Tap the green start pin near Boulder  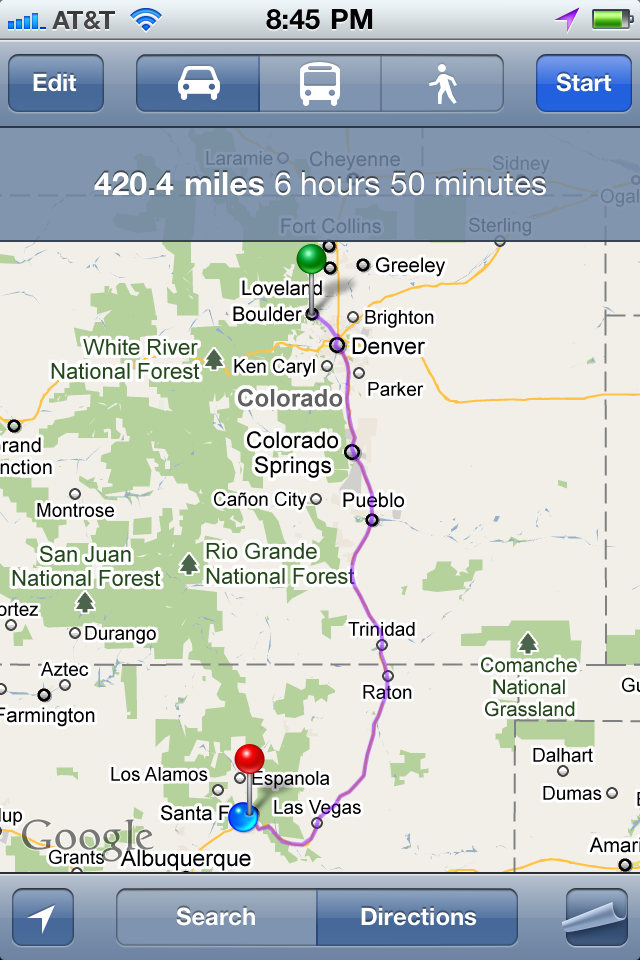[x=312, y=260]
